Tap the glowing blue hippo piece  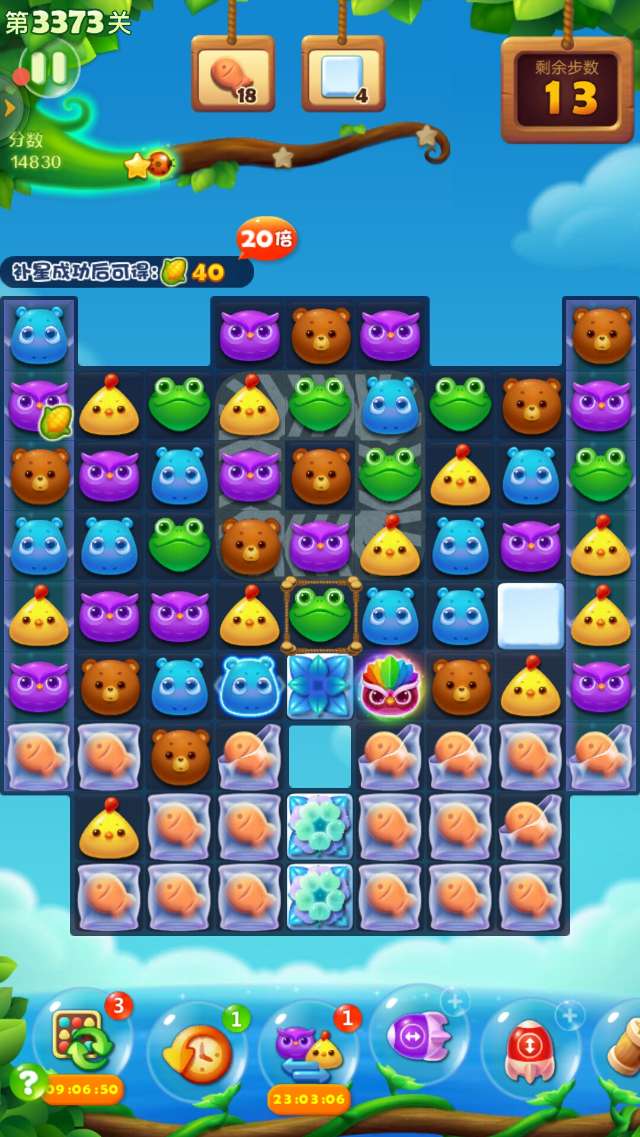[x=250, y=685]
